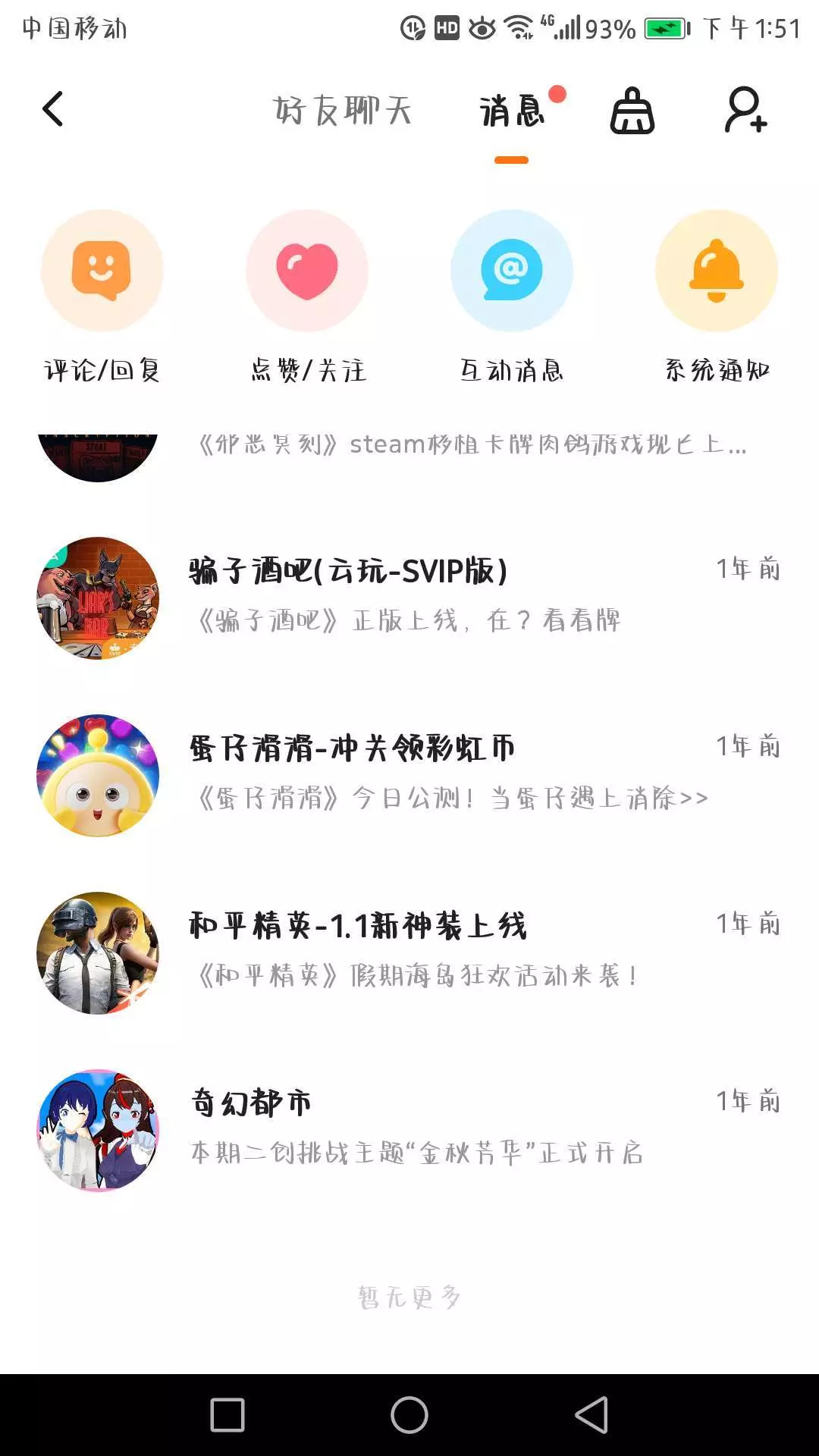Open recent apps from the navigation bar

coord(227,1415)
